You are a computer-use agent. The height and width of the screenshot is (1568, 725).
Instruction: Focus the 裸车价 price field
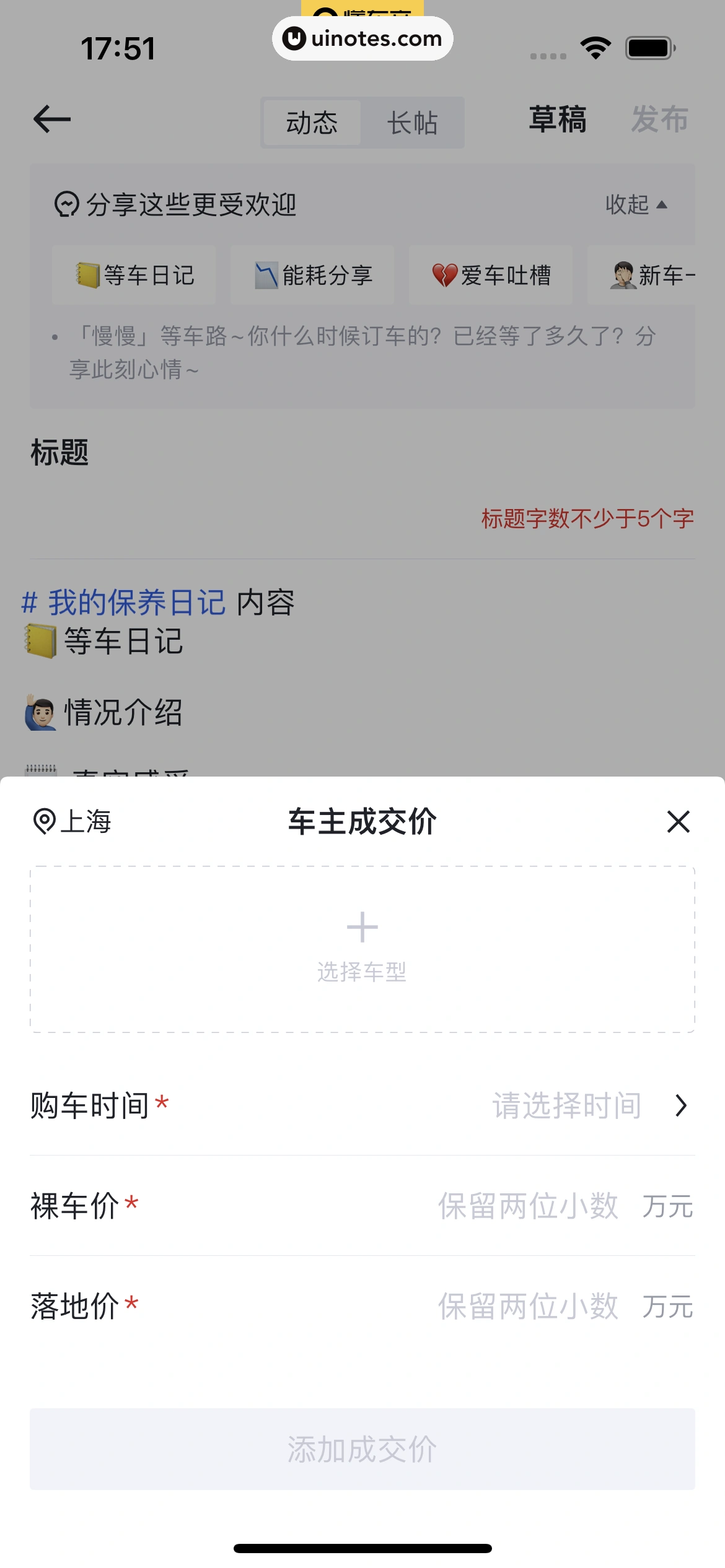tap(528, 1206)
